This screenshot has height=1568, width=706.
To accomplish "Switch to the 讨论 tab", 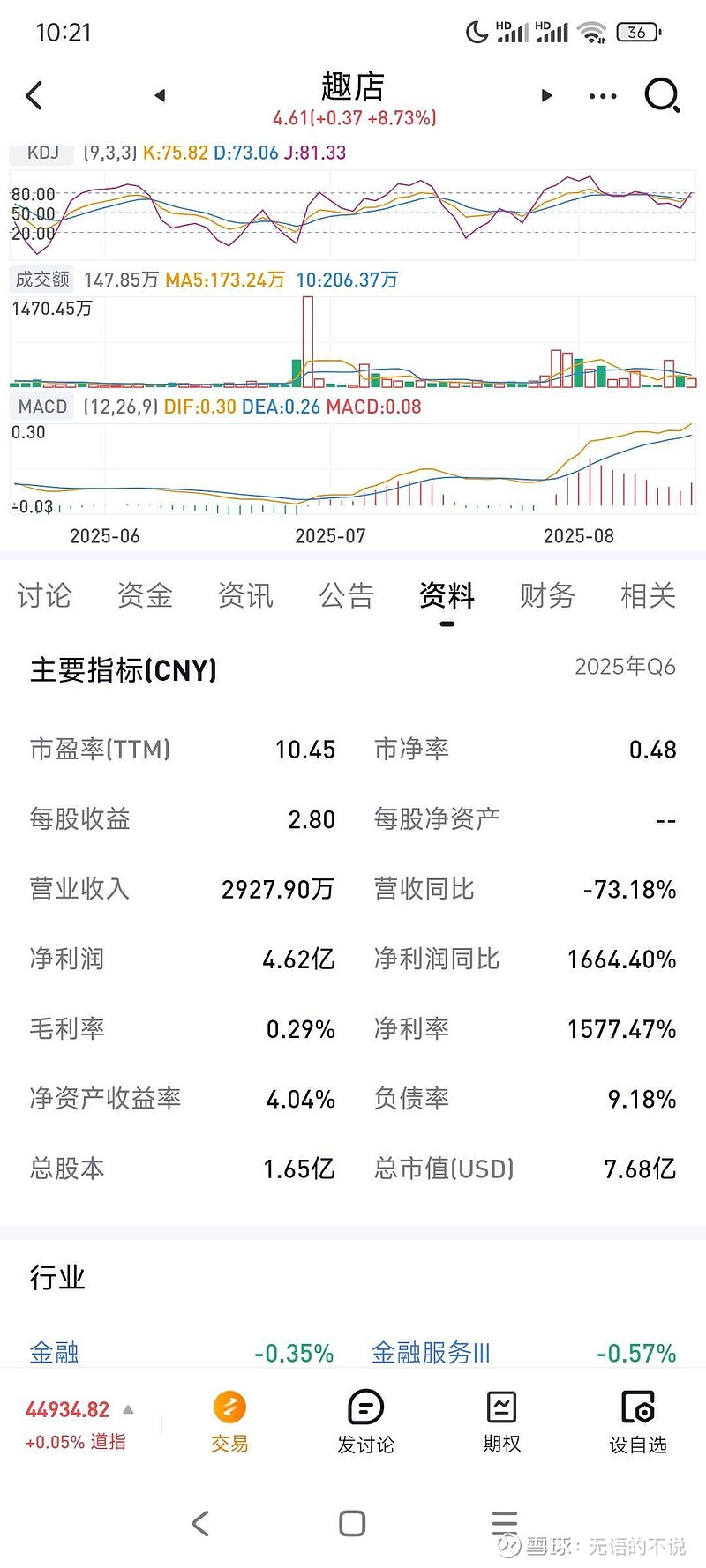I will (44, 596).
